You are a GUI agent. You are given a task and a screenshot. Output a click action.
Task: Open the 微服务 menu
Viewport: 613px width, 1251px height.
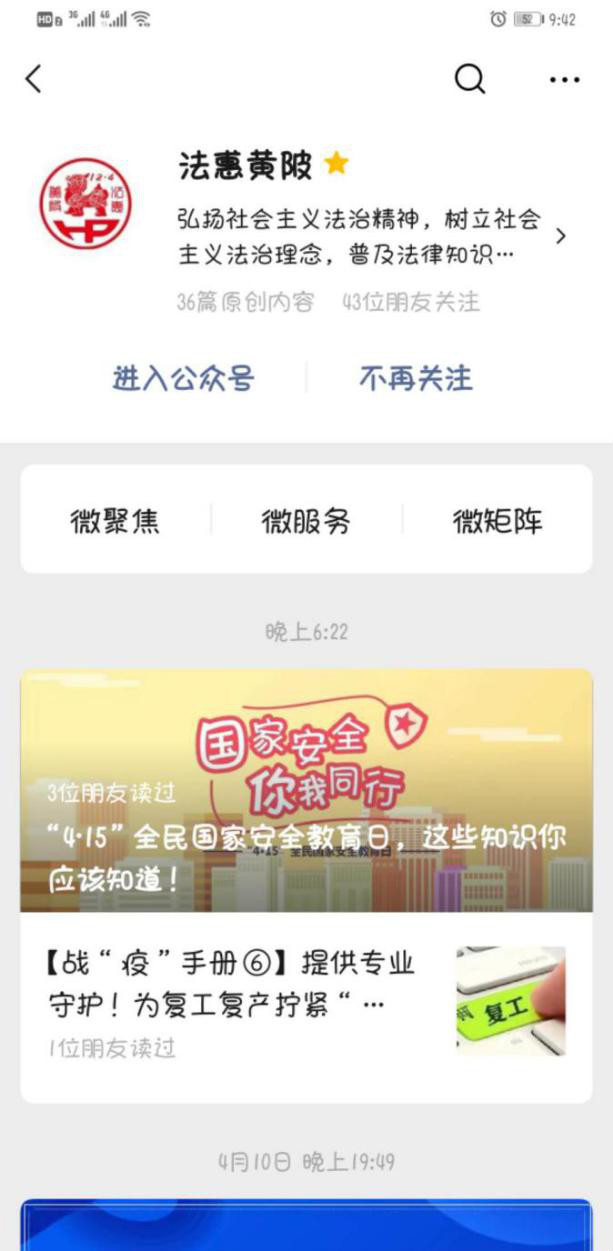306,521
